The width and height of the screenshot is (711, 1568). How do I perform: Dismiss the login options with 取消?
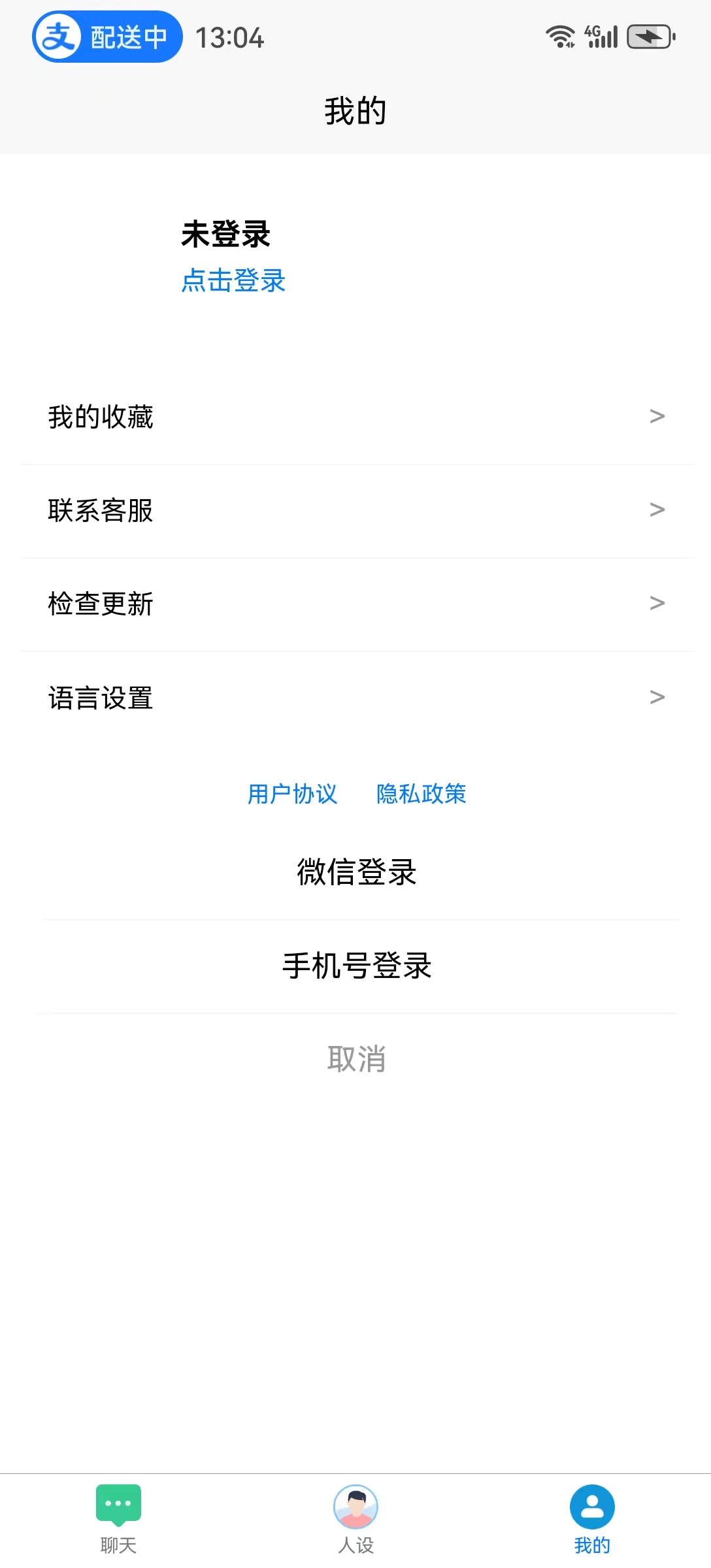[x=356, y=1059]
